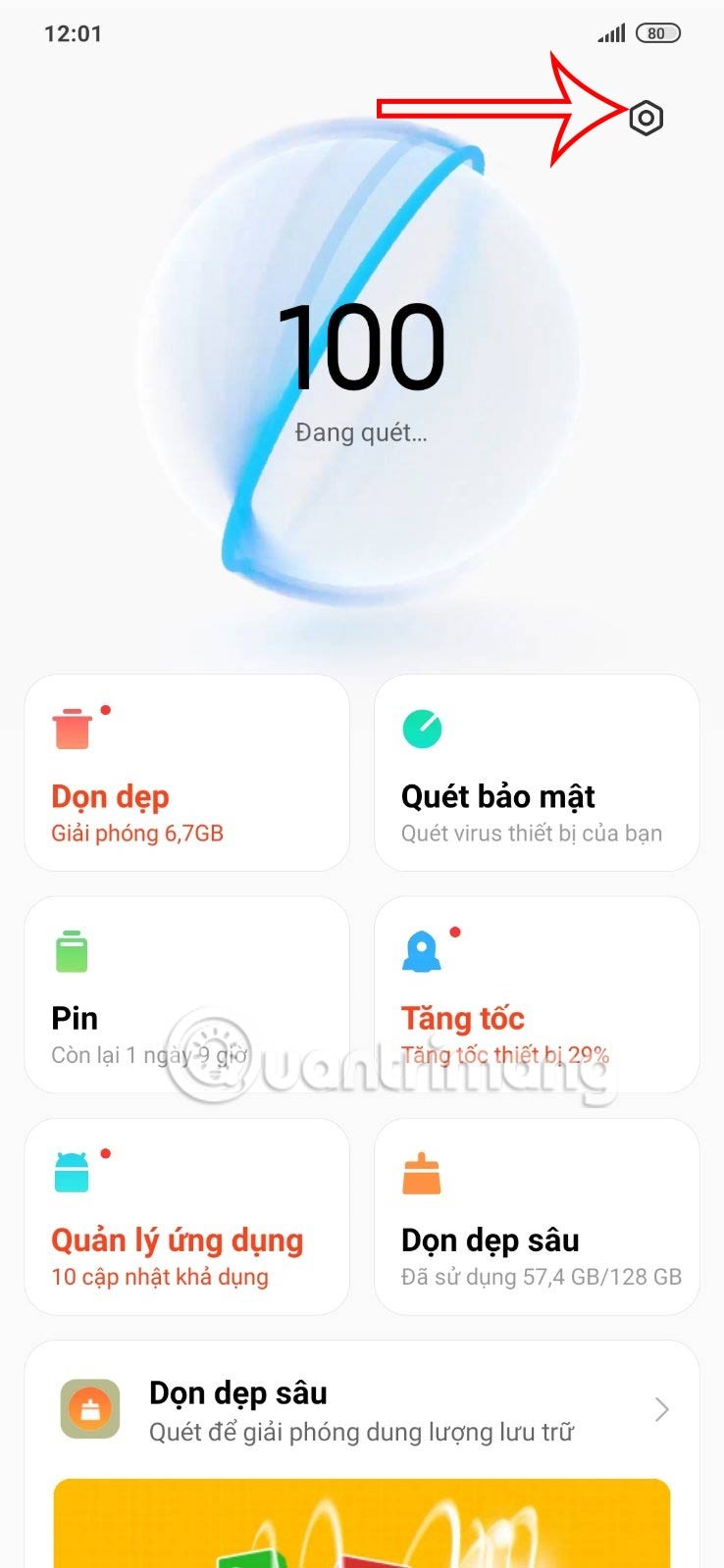Viewport: 724px width, 1568px height.
Task: Select the Dọn dẹp sâu grid card
Action: [536, 1216]
